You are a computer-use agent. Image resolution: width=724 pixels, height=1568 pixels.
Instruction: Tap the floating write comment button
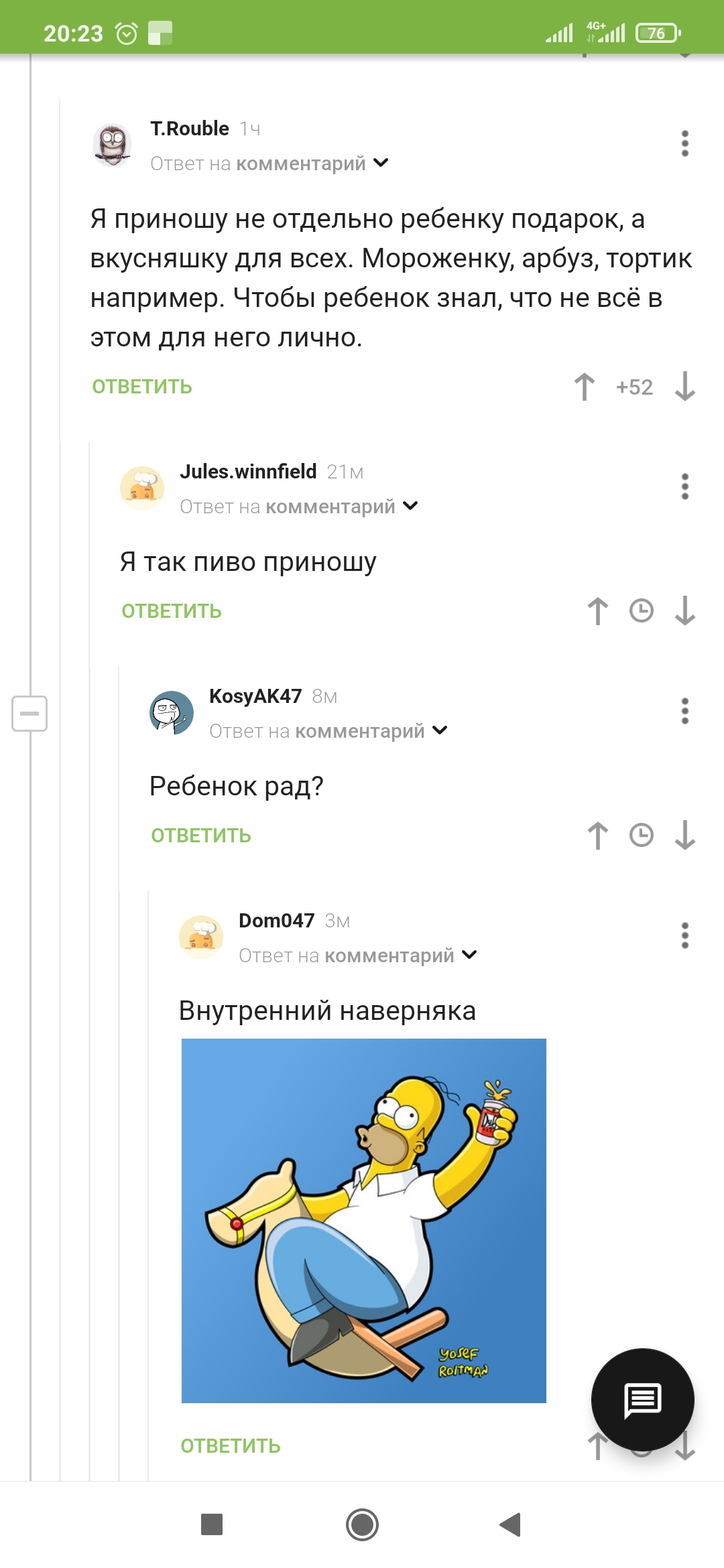[x=642, y=1400]
